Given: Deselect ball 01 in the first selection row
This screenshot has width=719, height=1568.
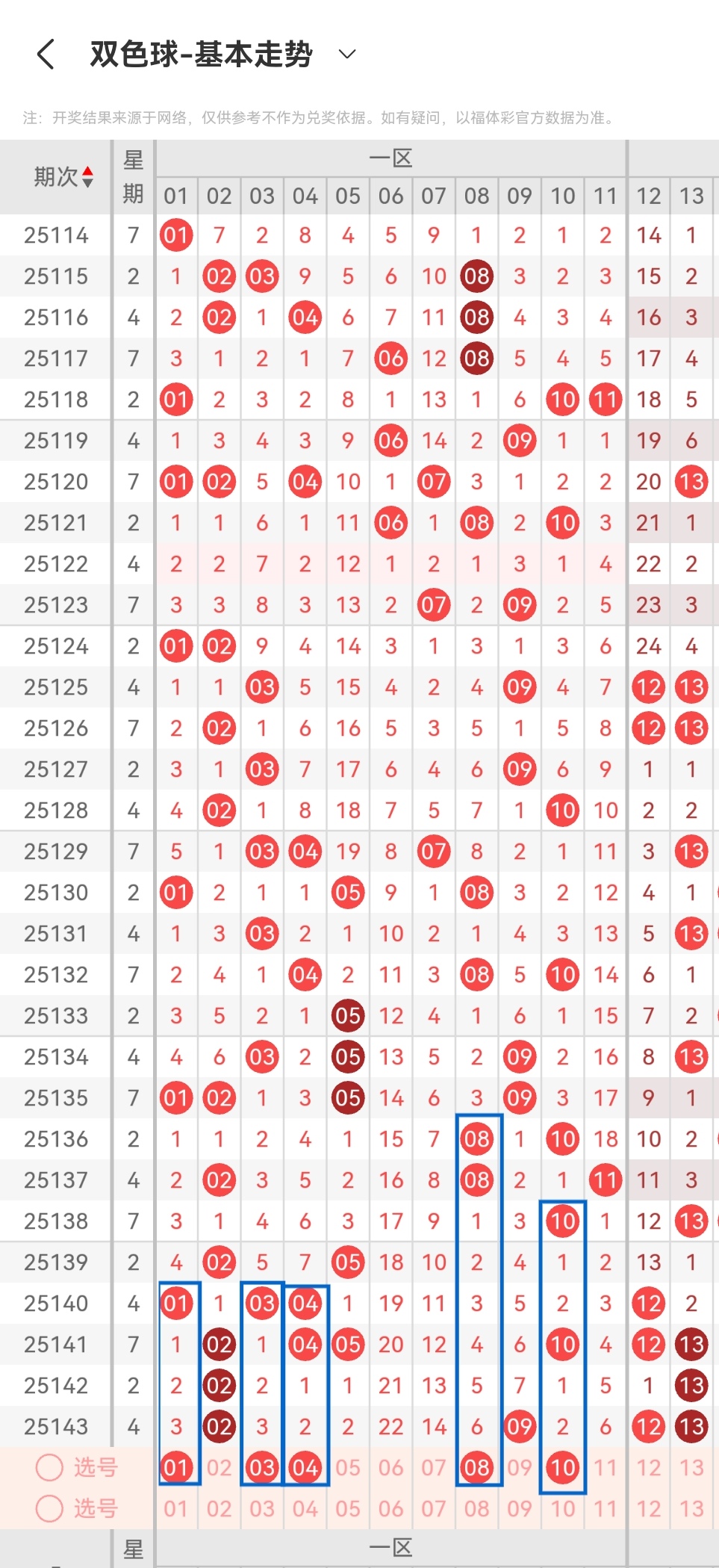Looking at the screenshot, I should [x=176, y=1467].
